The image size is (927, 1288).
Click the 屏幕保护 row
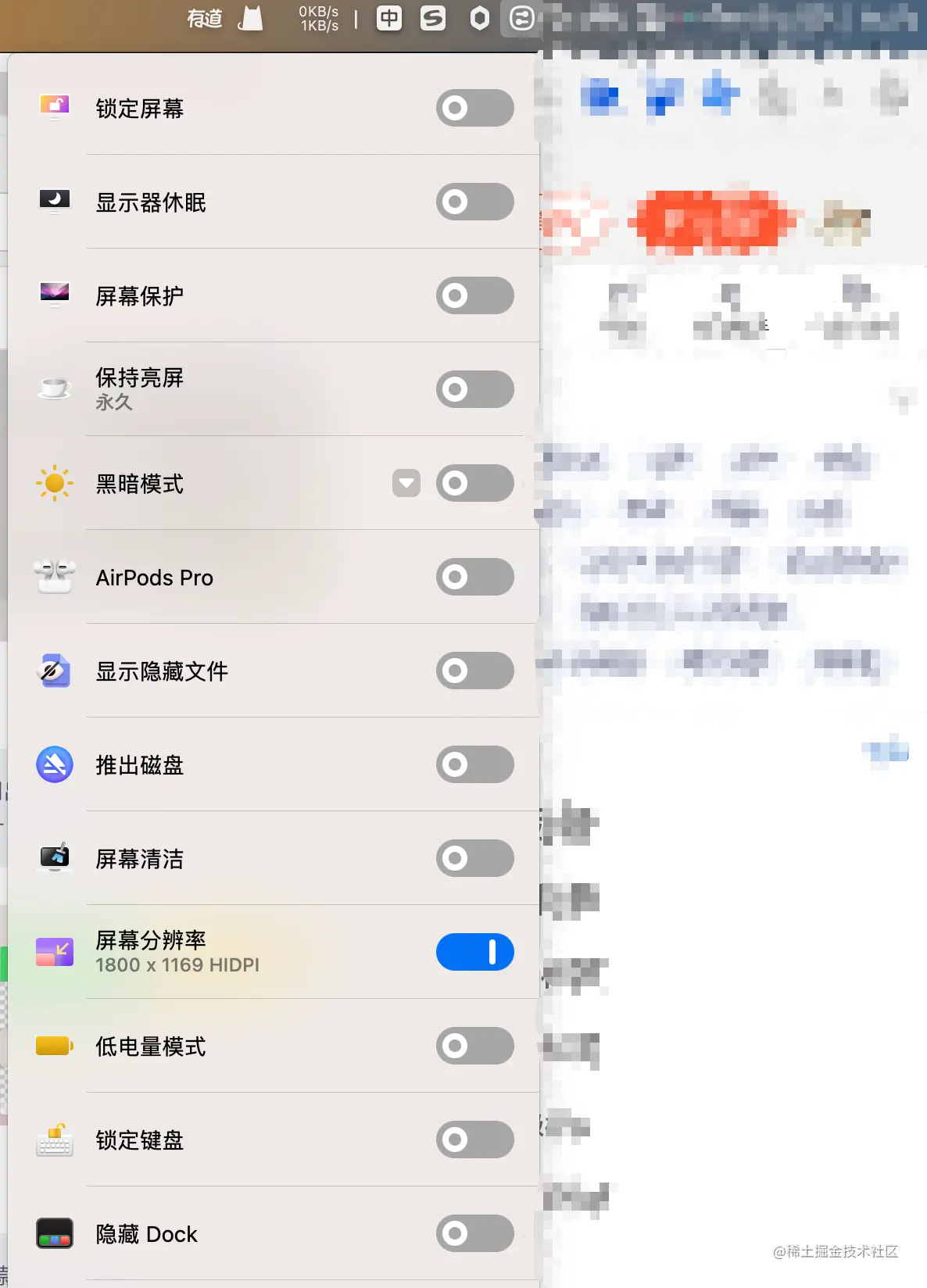point(234,295)
